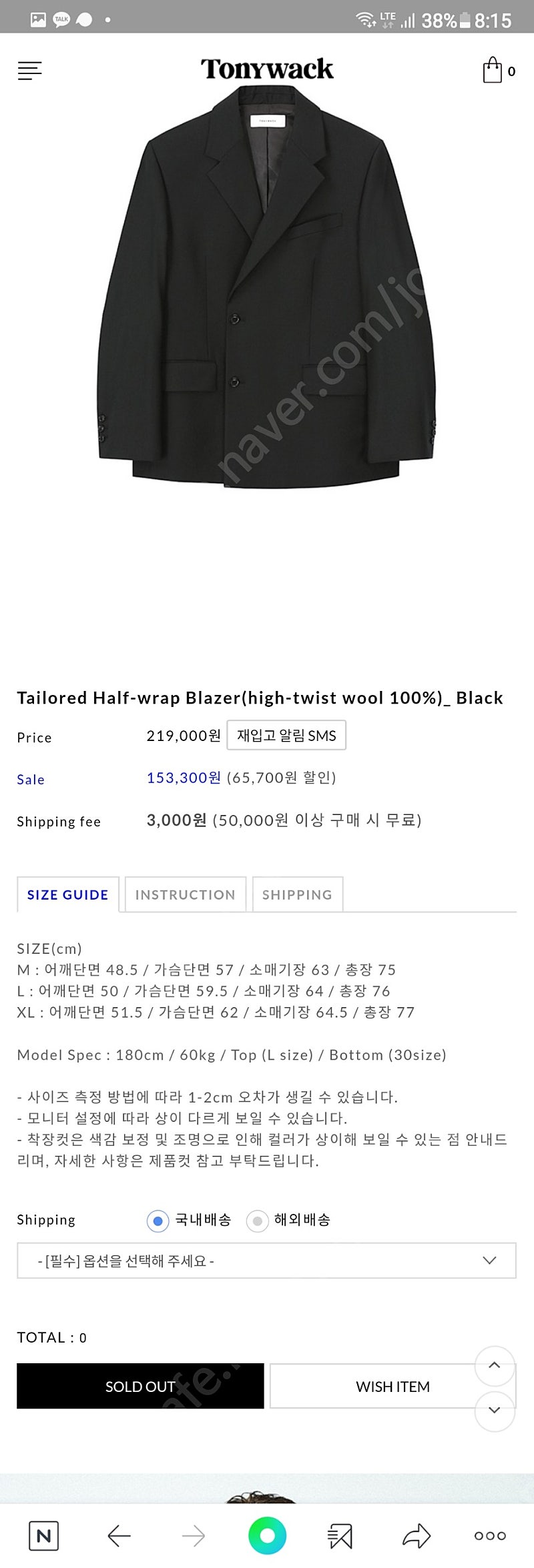This screenshot has width=534, height=1568.
Task: Tap the restock alert SMS button
Action: click(286, 735)
